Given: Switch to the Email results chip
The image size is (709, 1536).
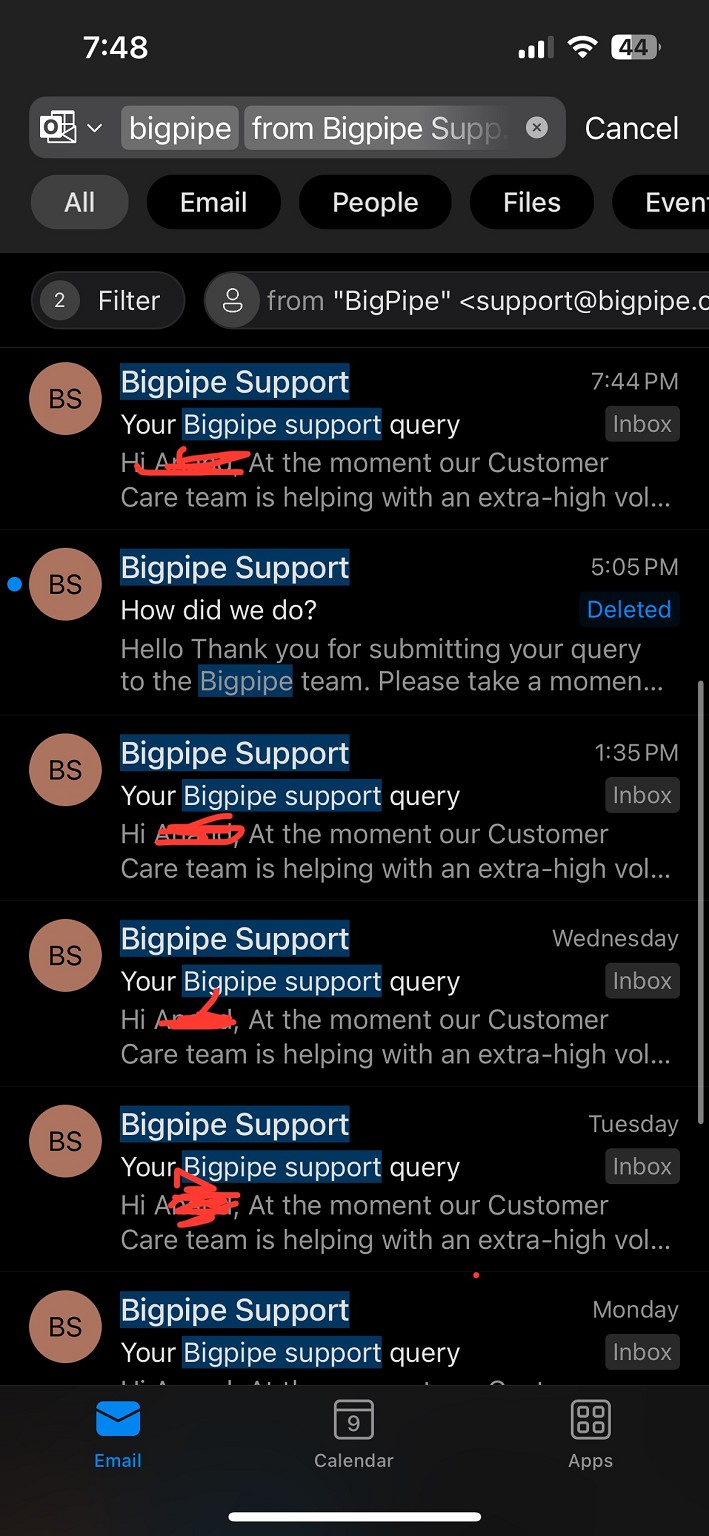Looking at the screenshot, I should pos(213,202).
